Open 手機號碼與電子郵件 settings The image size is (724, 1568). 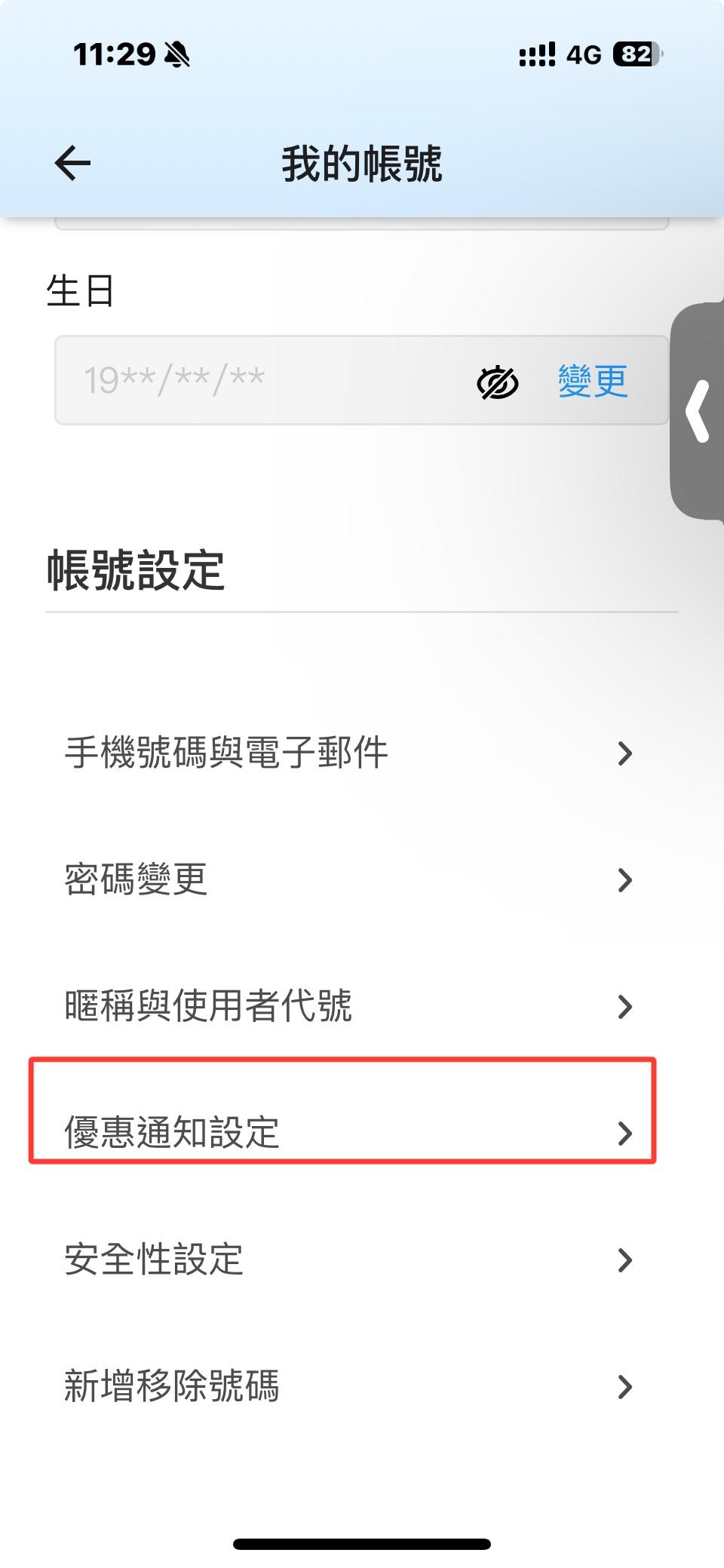pyautogui.click(x=347, y=753)
